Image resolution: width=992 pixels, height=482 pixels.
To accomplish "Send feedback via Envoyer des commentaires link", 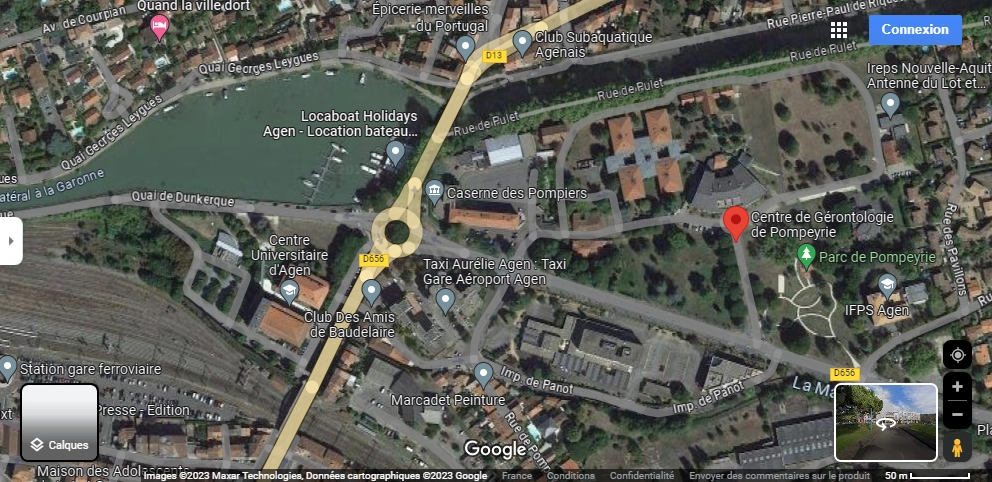I will click(779, 476).
